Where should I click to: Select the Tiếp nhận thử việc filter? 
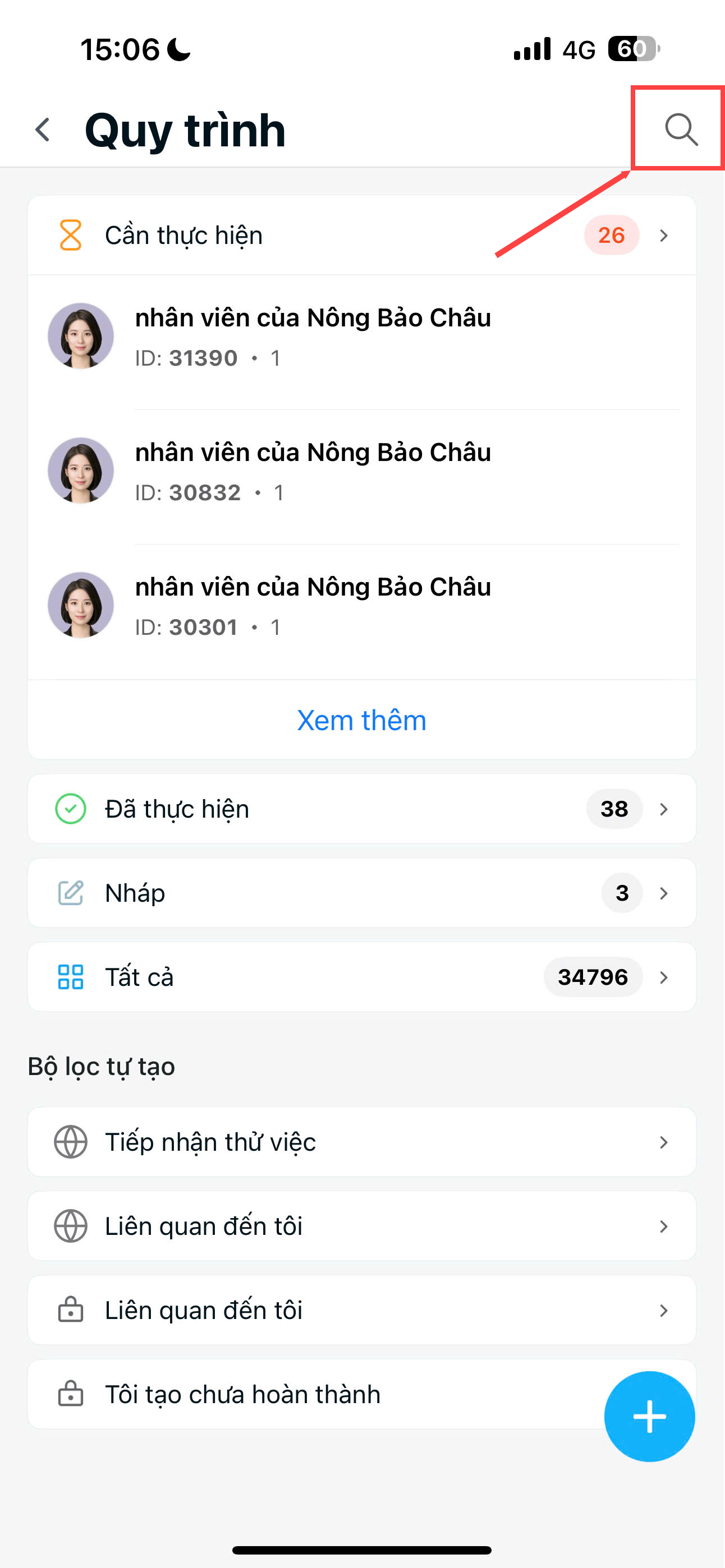361,1142
